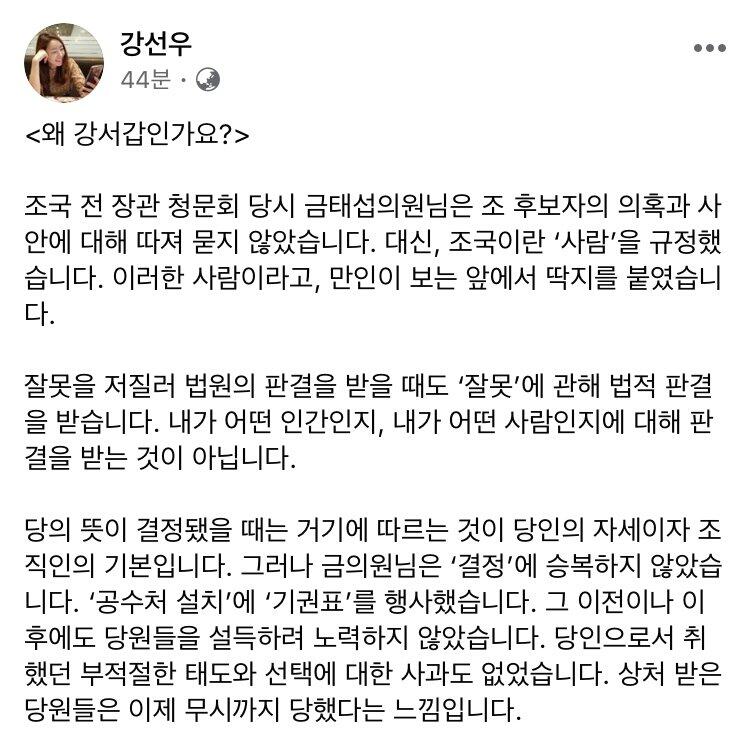
Task: Open the post's three-dot options menu
Action: [710, 48]
